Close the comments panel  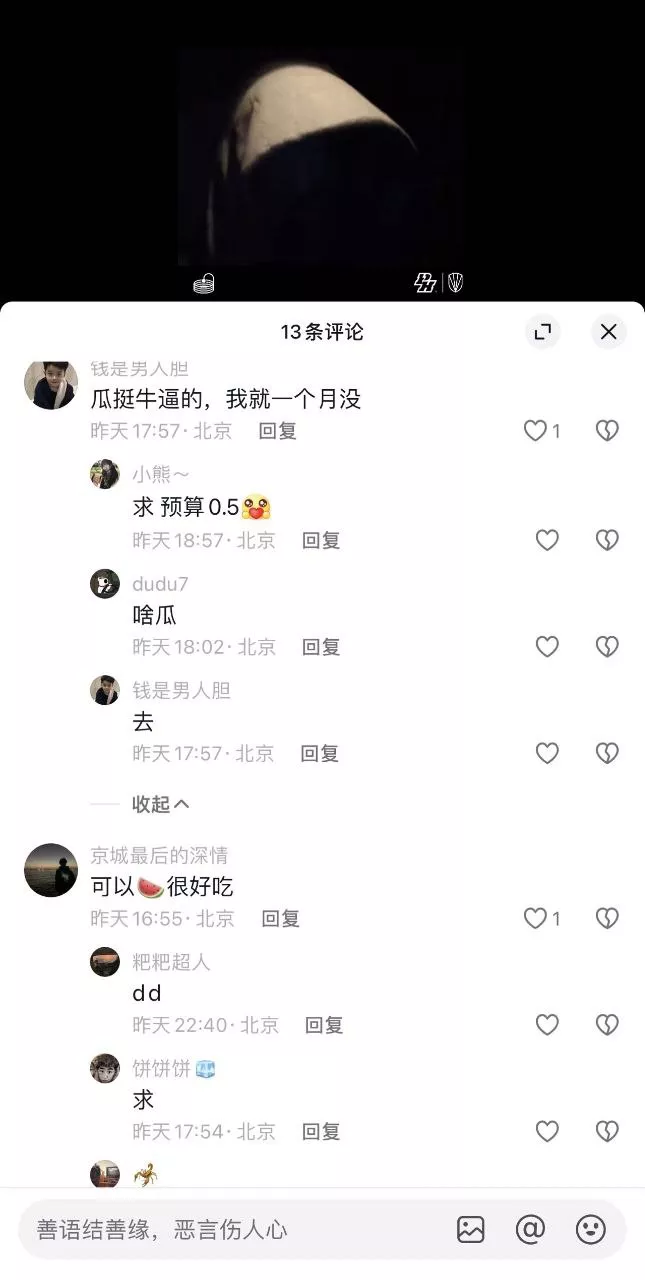click(608, 332)
